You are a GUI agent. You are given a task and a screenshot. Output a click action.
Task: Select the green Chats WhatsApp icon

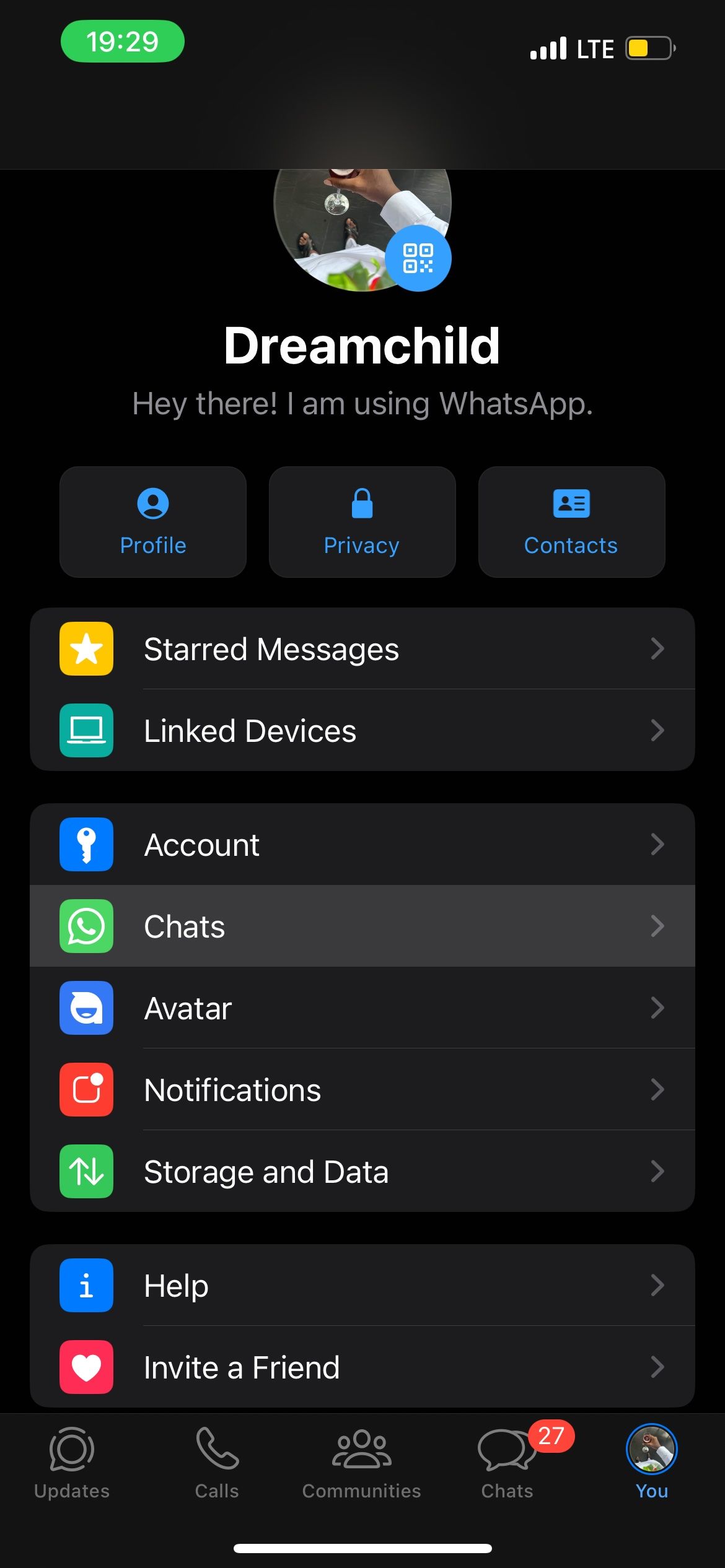[86, 926]
